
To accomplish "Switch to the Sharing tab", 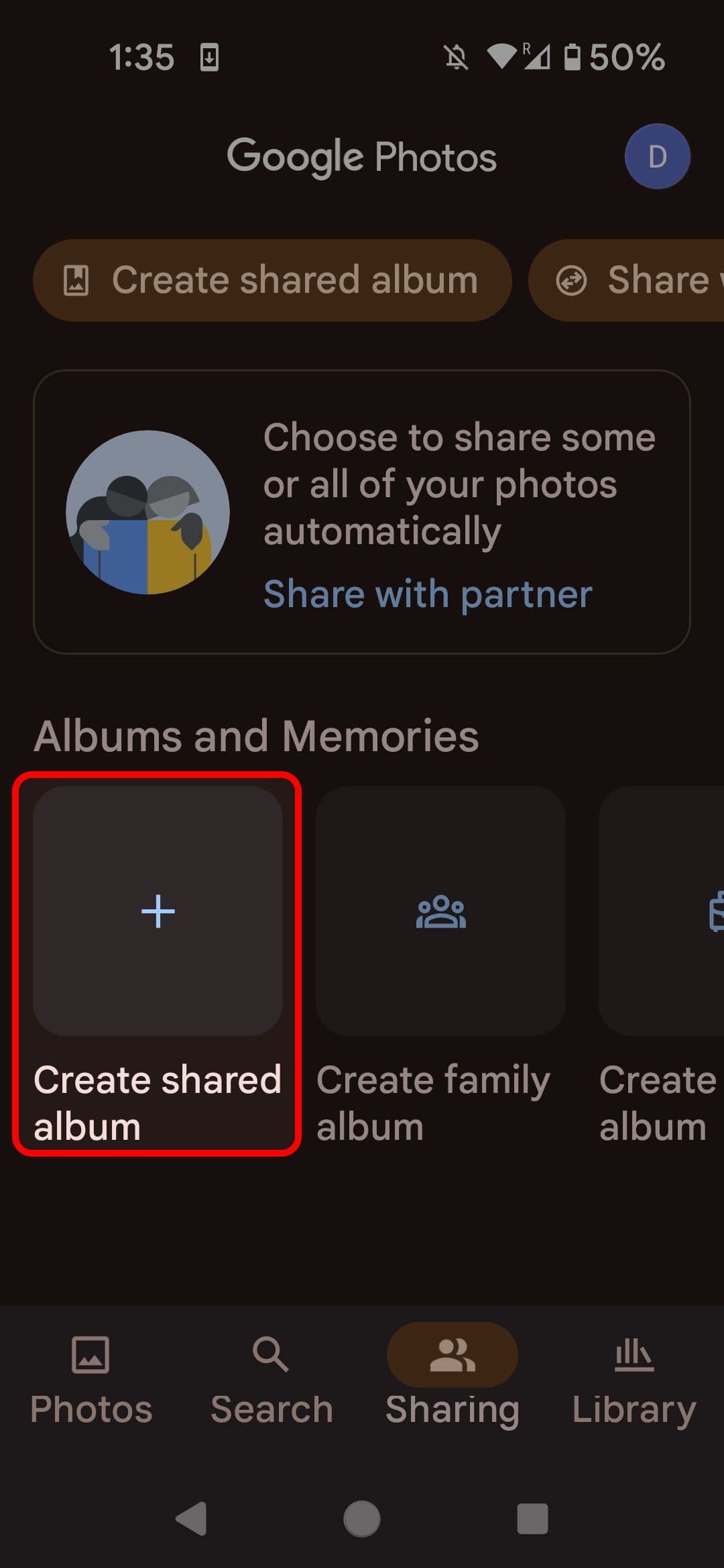I will pyautogui.click(x=452, y=1380).
